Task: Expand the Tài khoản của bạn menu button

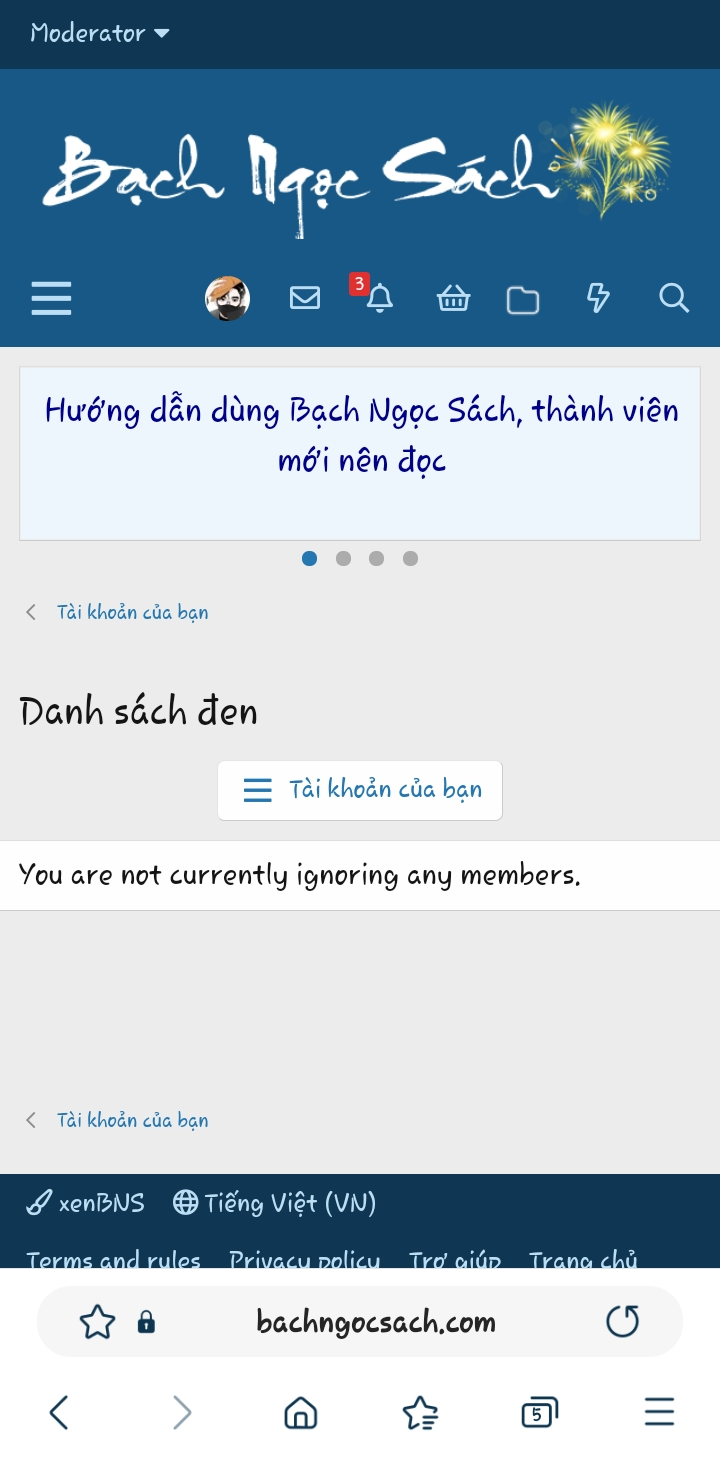Action: point(360,790)
